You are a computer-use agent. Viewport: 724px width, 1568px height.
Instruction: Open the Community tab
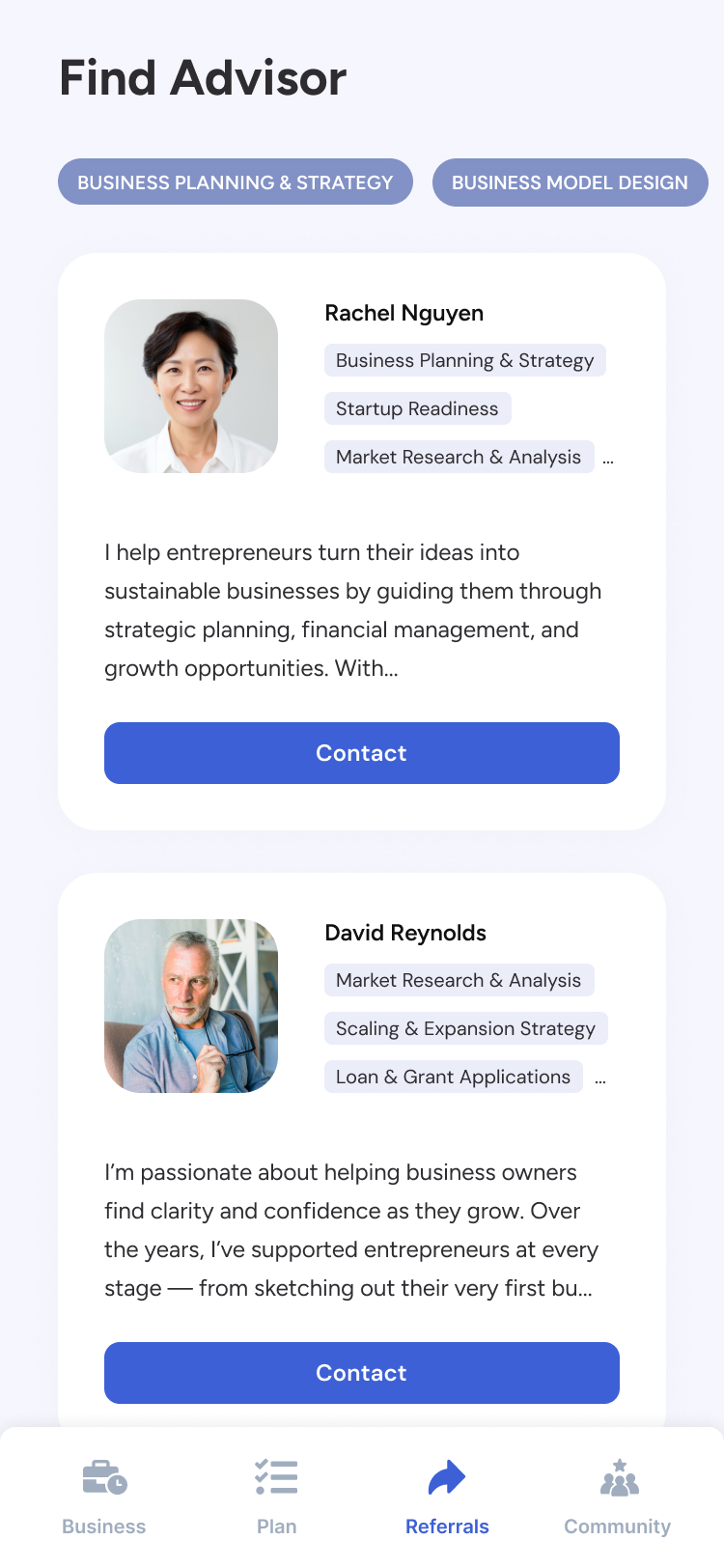pos(618,1495)
